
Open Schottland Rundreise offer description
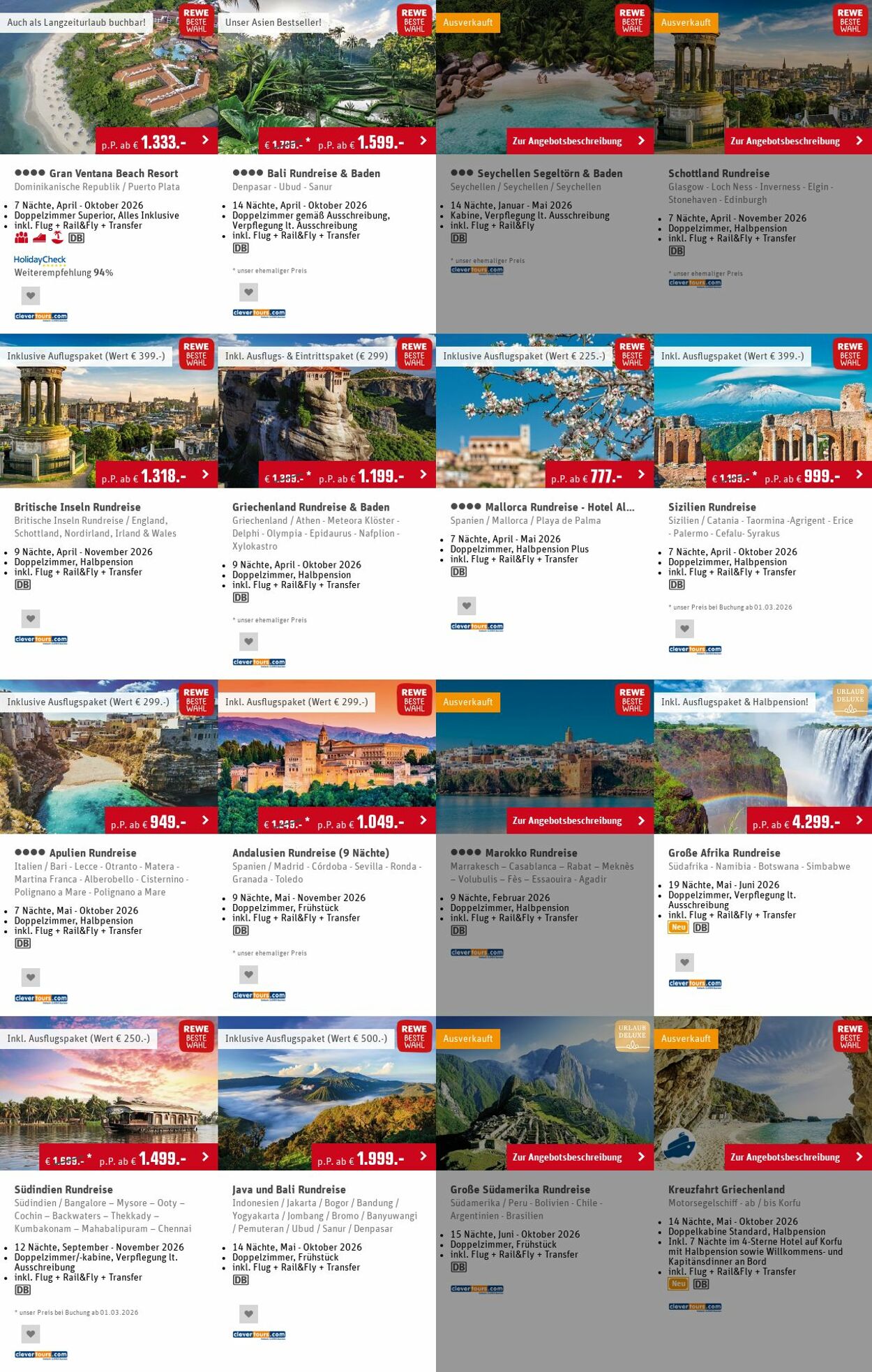[797, 141]
